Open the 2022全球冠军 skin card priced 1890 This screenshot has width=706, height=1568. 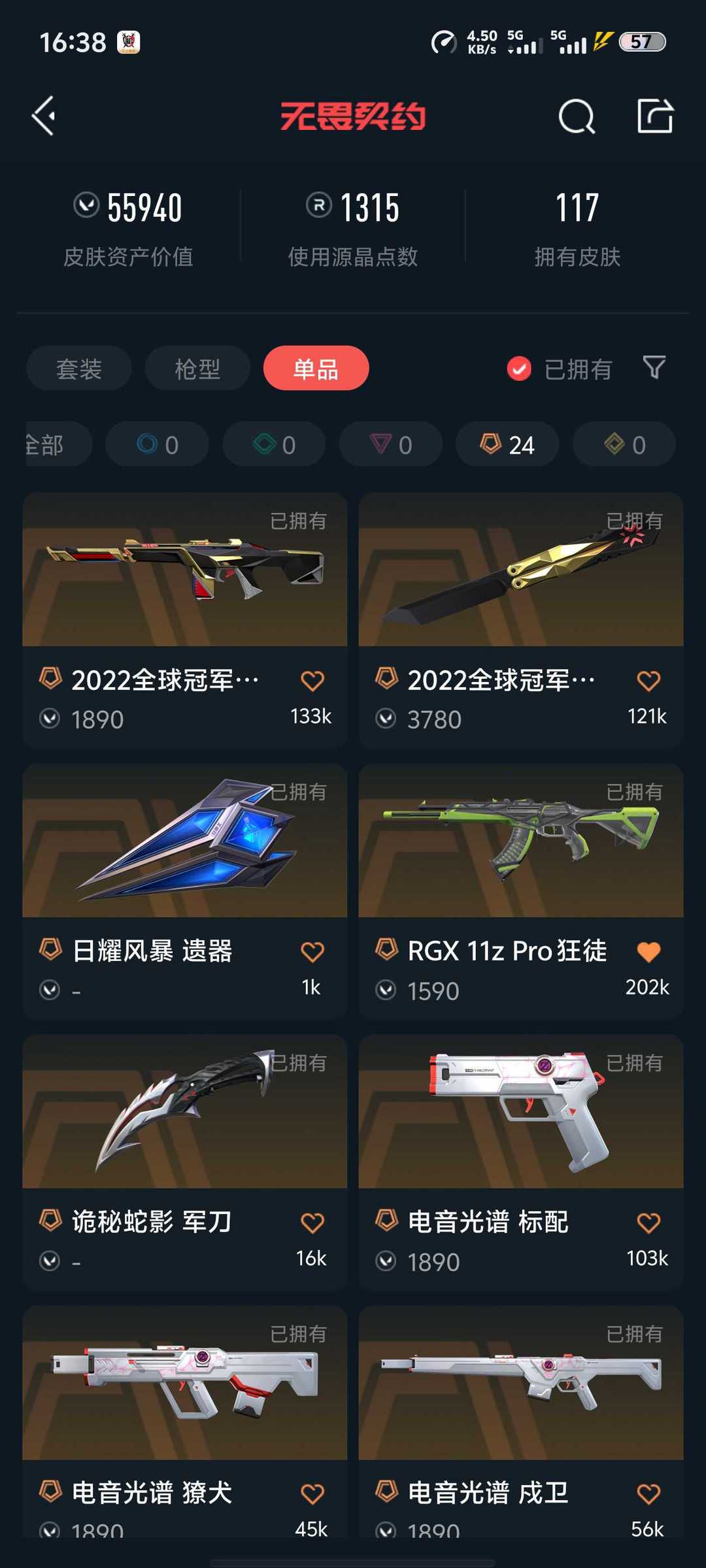(x=184, y=620)
